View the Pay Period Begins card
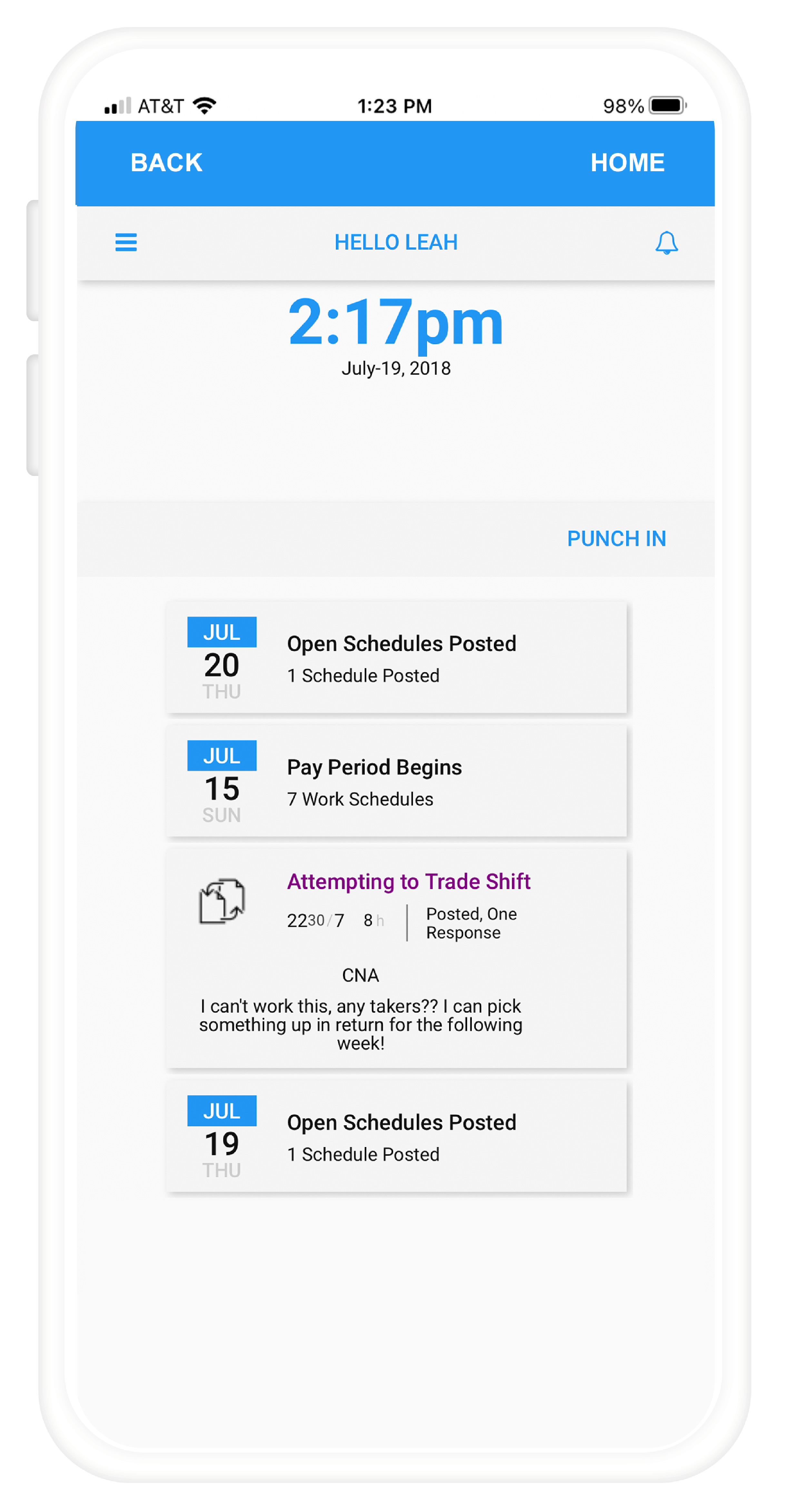This screenshot has width=790, height=1512. click(396, 781)
